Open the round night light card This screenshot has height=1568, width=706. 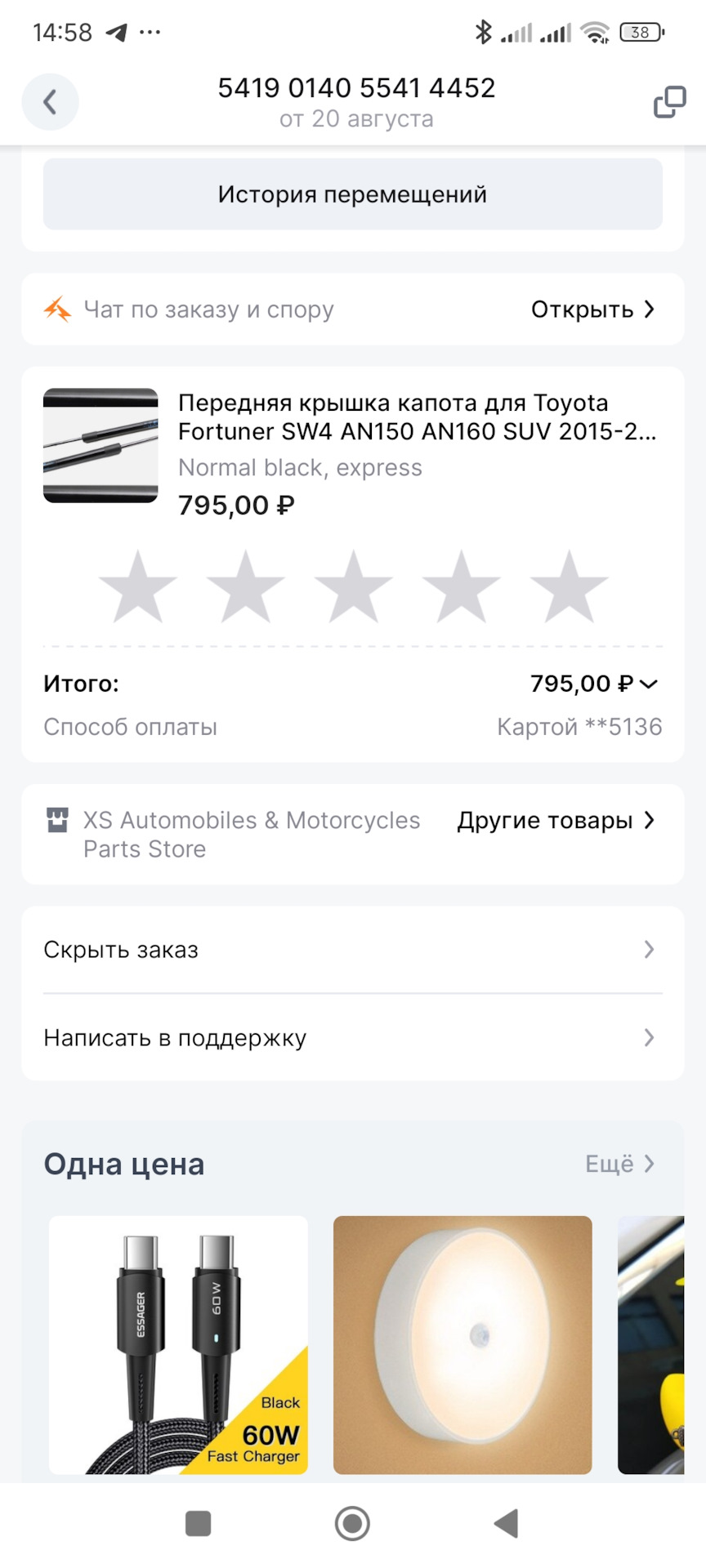point(462,1344)
